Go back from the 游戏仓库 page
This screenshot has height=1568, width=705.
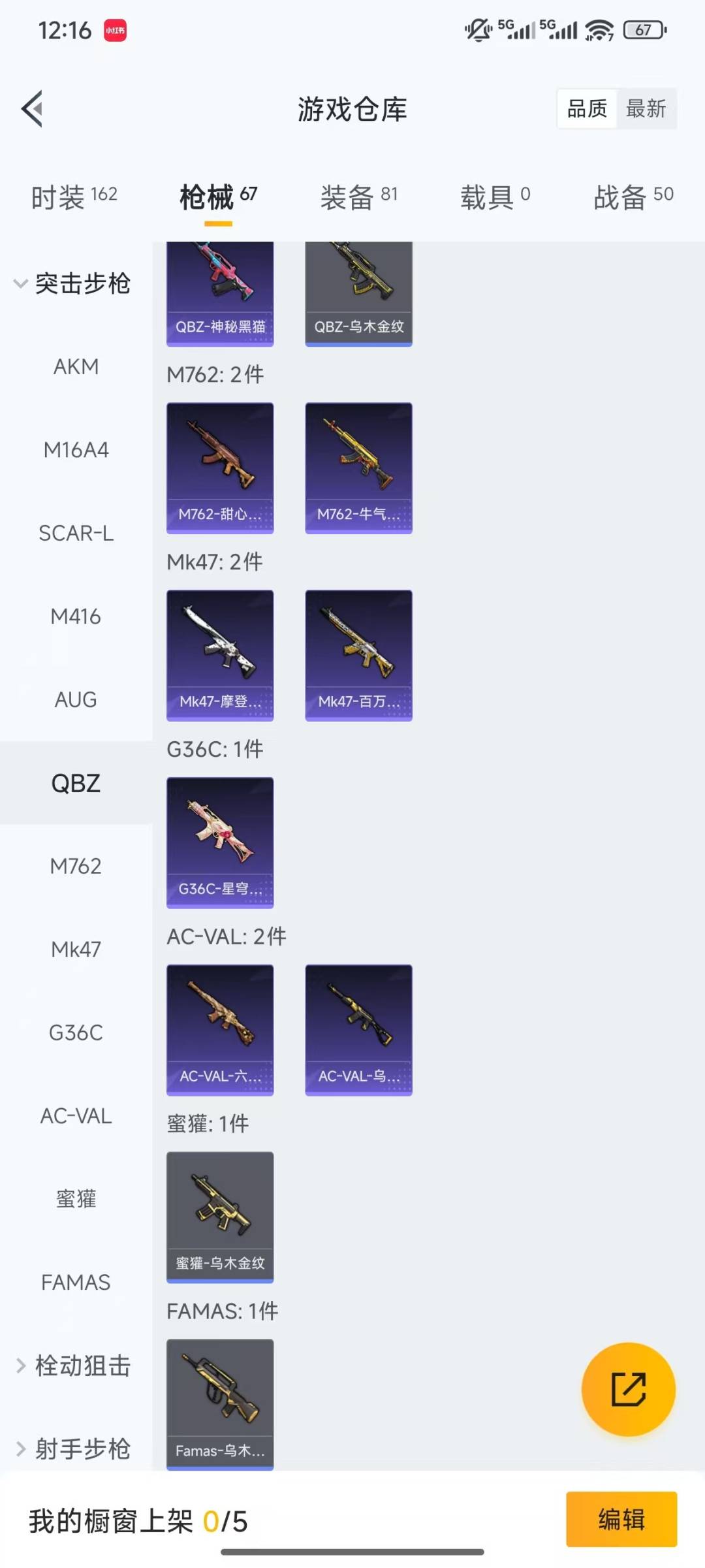(x=32, y=108)
